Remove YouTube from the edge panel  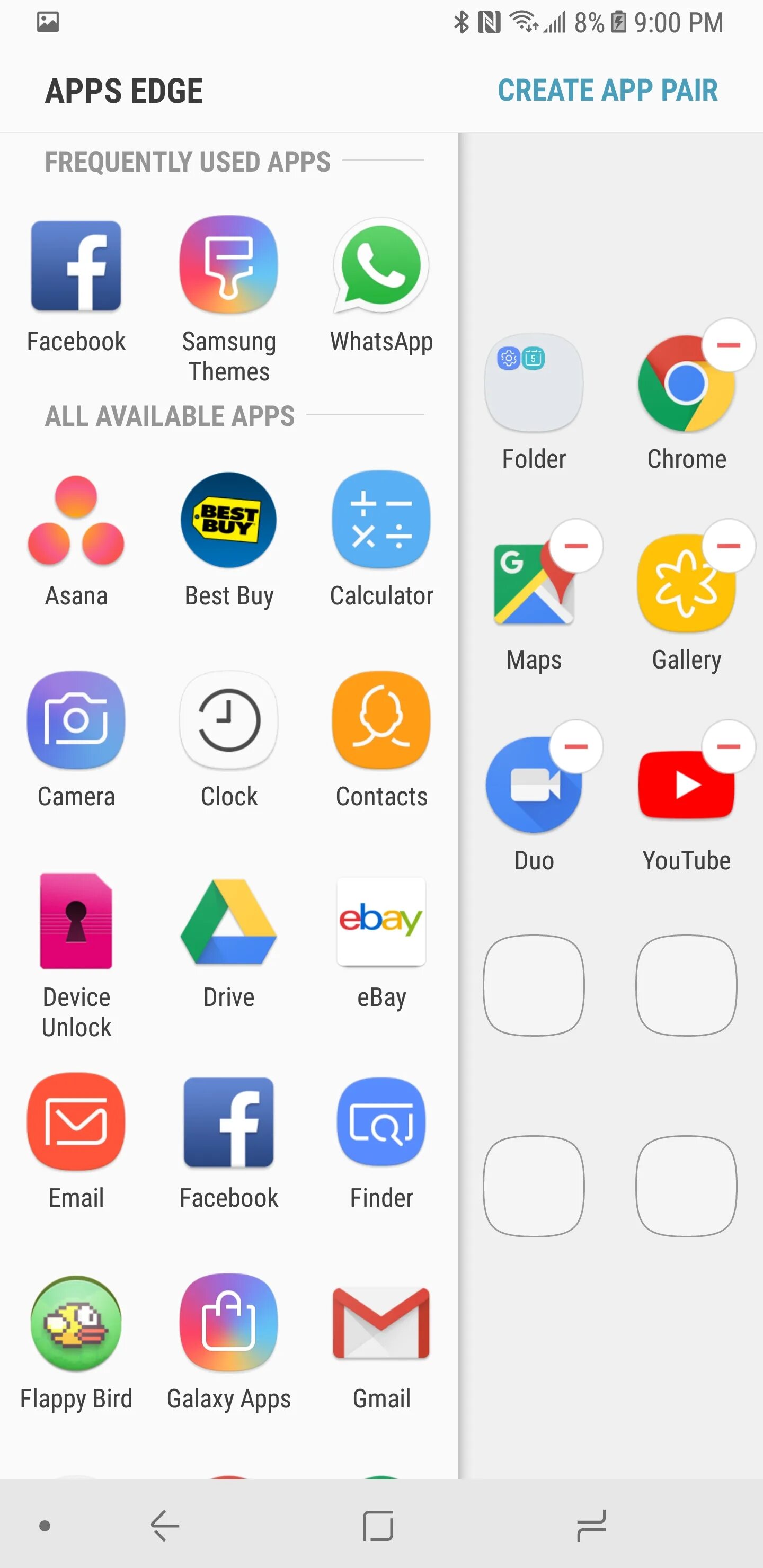[727, 746]
